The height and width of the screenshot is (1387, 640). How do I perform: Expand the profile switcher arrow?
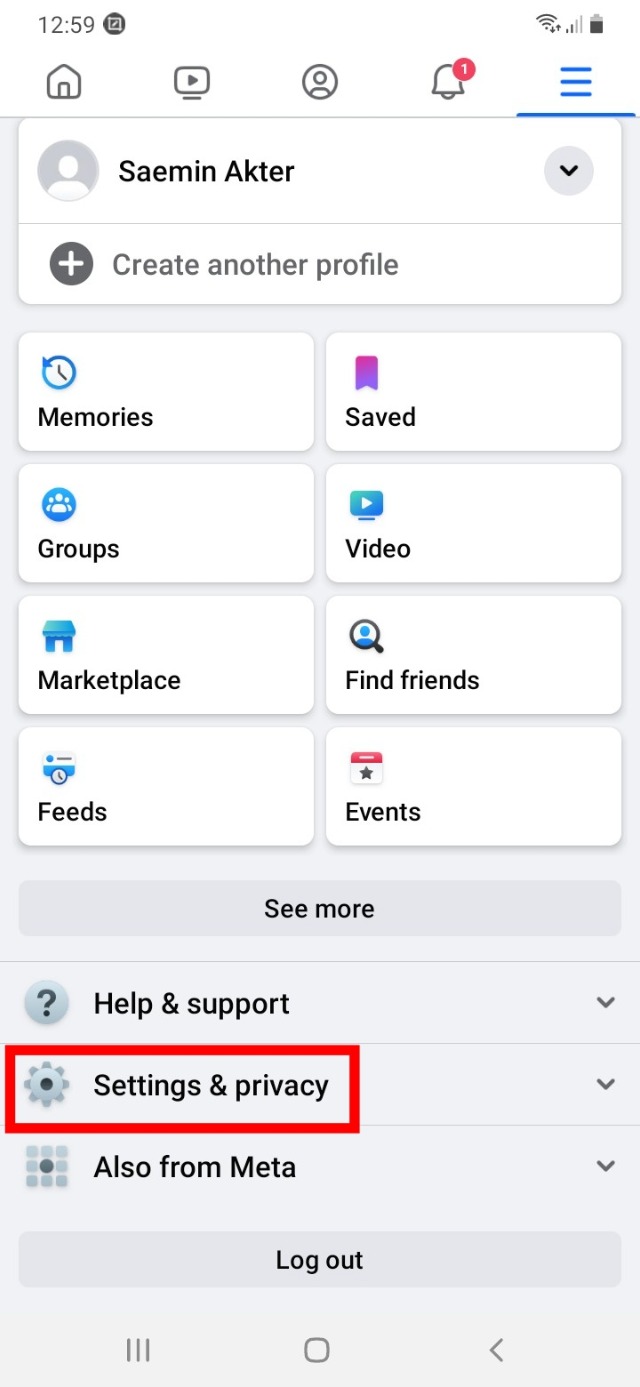(x=568, y=171)
